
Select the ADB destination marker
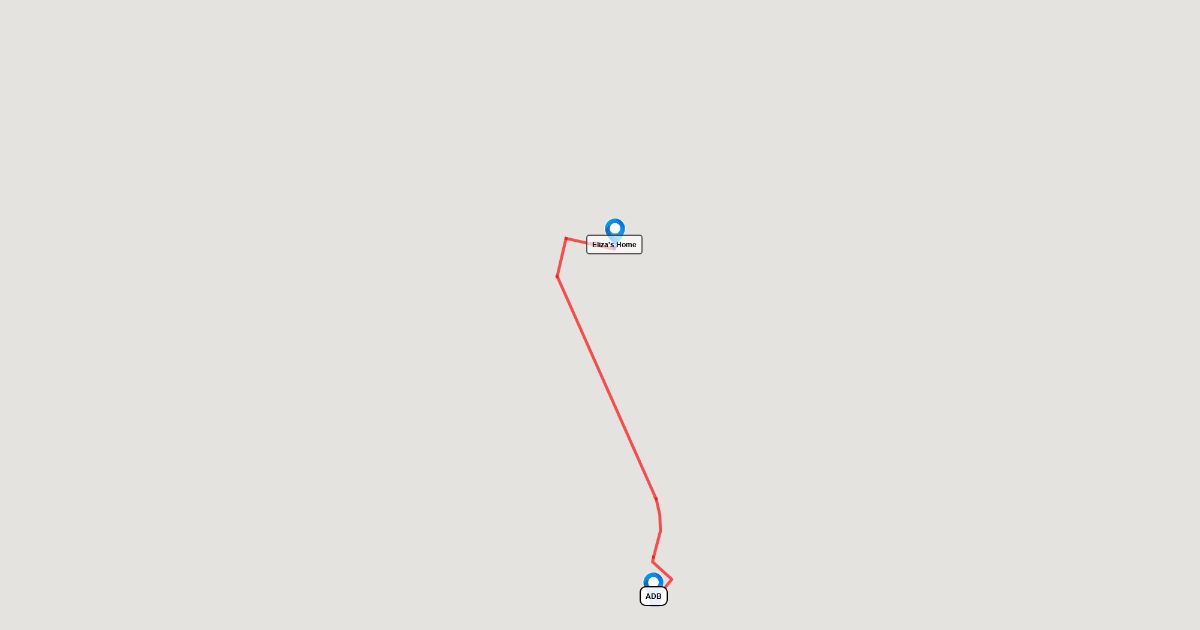click(x=653, y=583)
